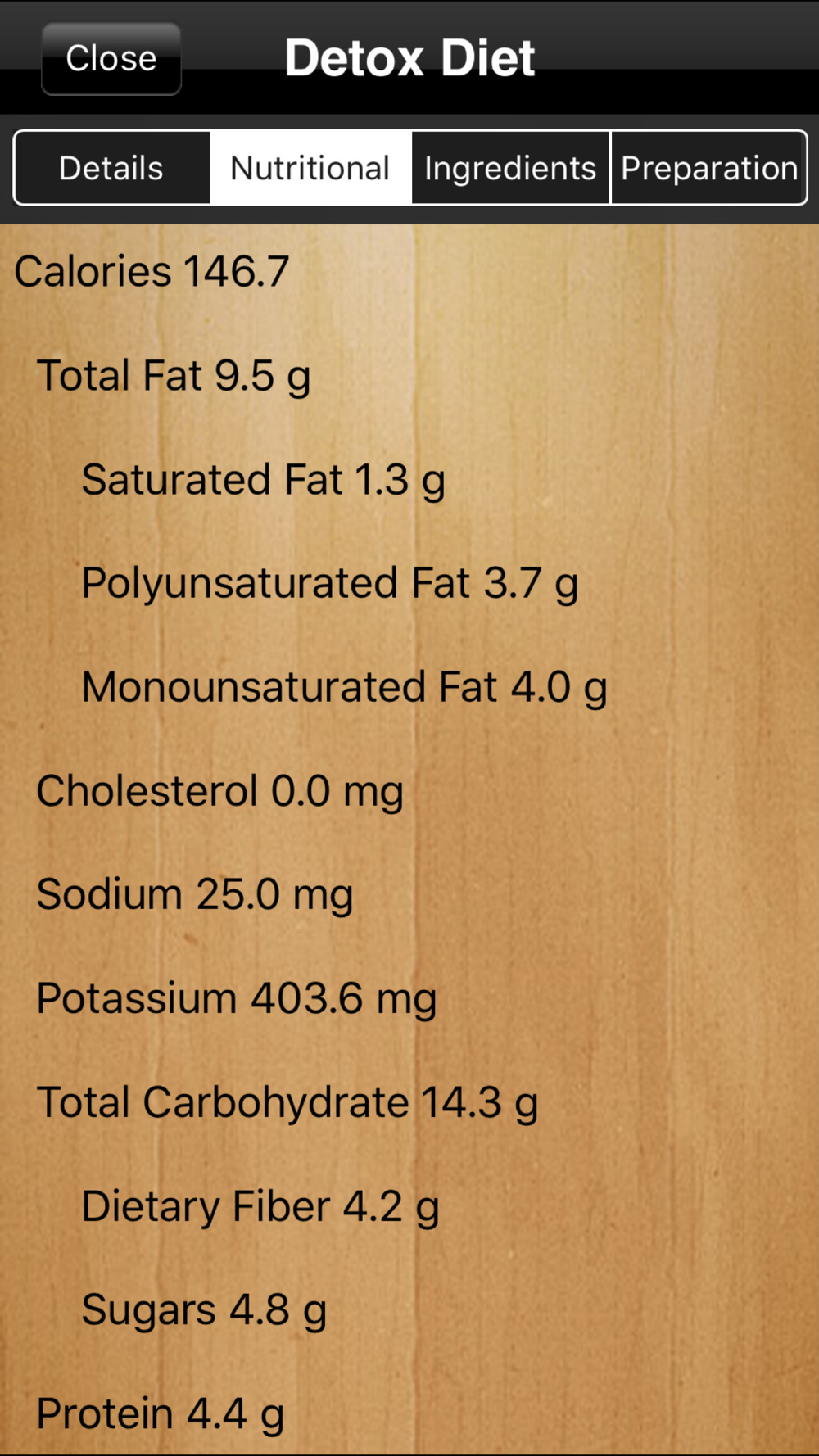Select the Nutritional tab

coord(310,168)
